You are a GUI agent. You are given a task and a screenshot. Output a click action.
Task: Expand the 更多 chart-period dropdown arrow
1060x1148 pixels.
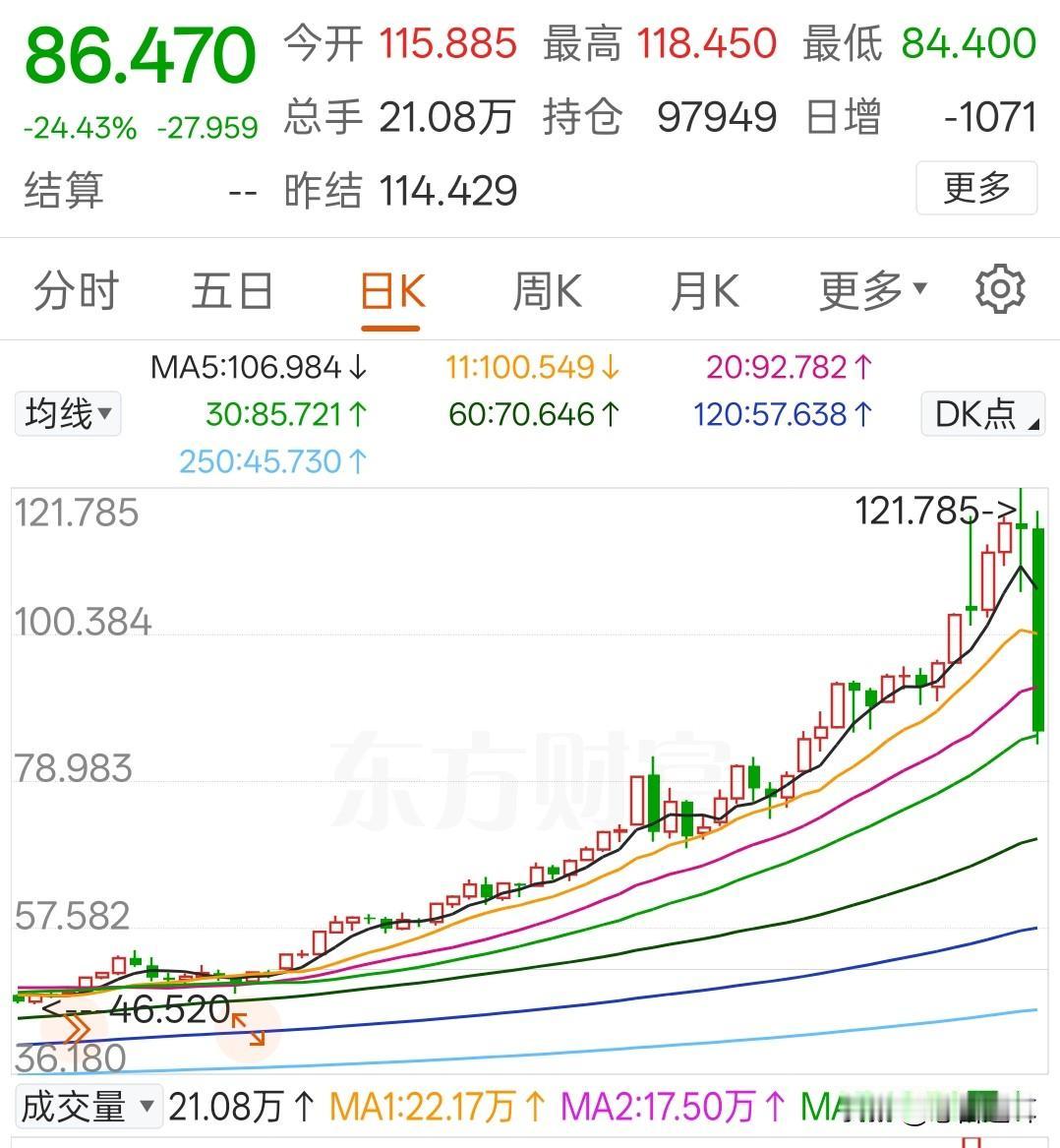(871, 289)
